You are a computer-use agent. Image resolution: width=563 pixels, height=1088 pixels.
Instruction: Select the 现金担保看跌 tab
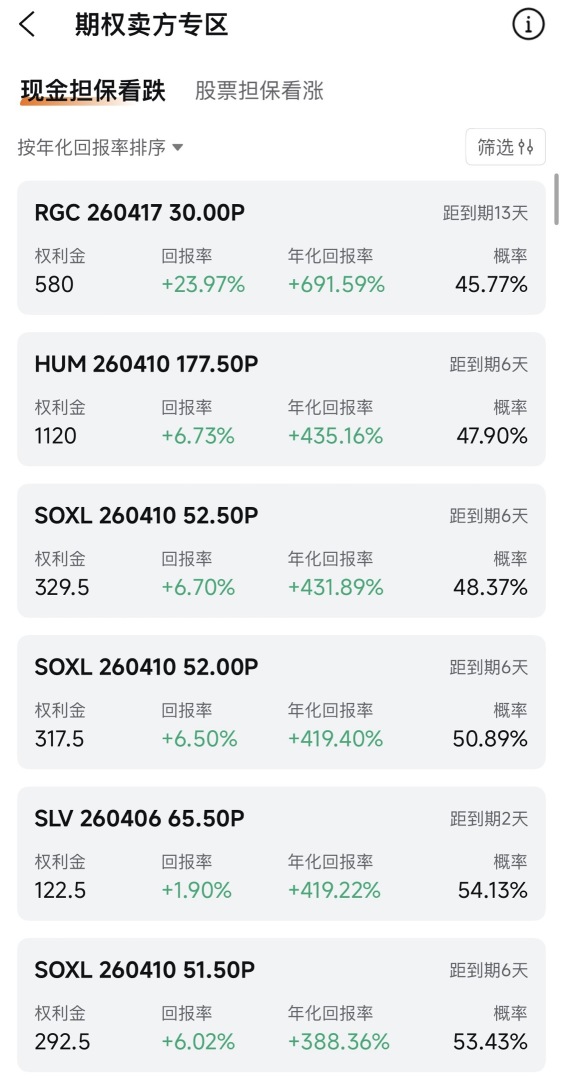pyautogui.click(x=93, y=91)
